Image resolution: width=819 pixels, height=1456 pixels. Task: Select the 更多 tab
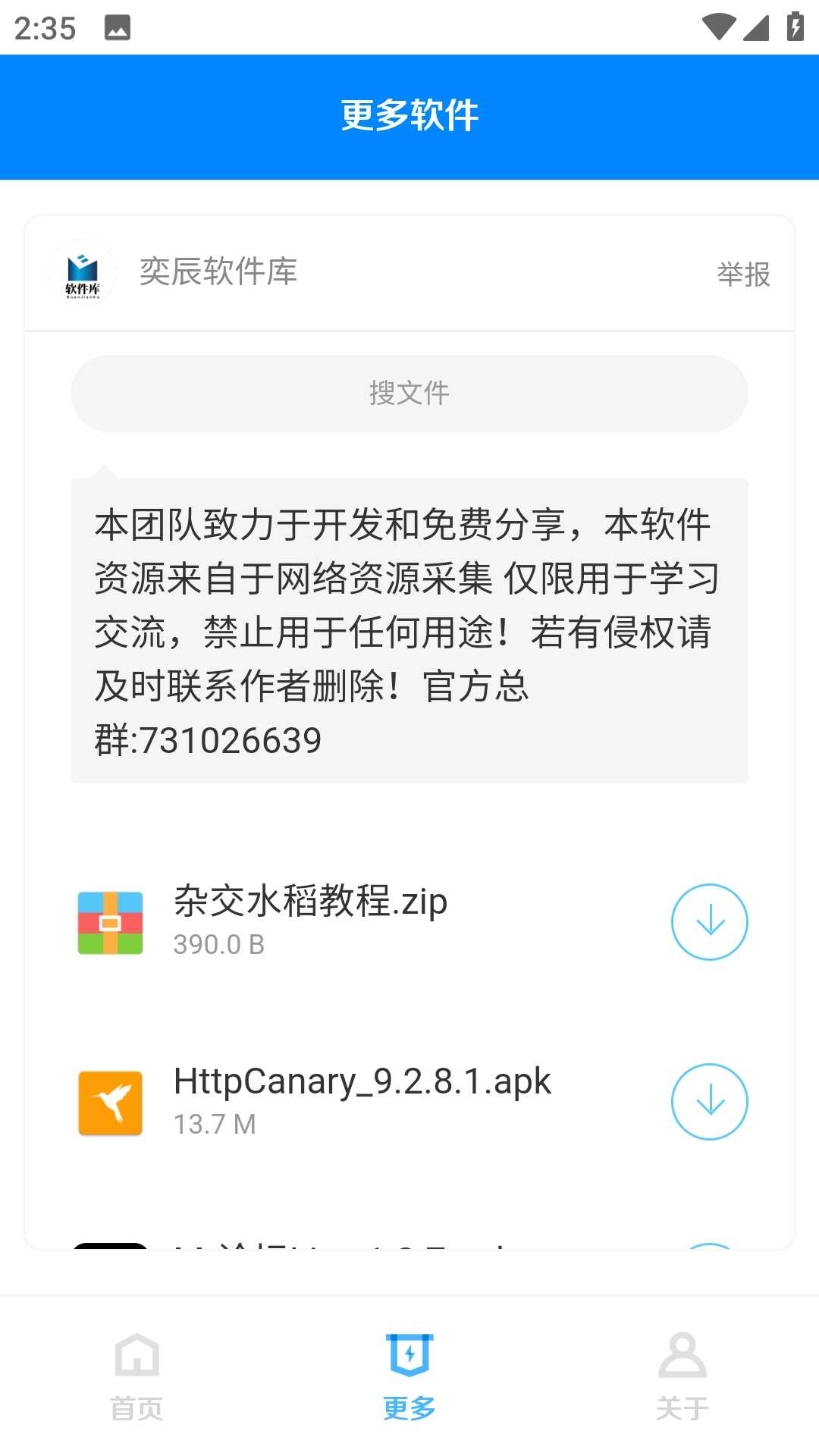(x=409, y=1374)
